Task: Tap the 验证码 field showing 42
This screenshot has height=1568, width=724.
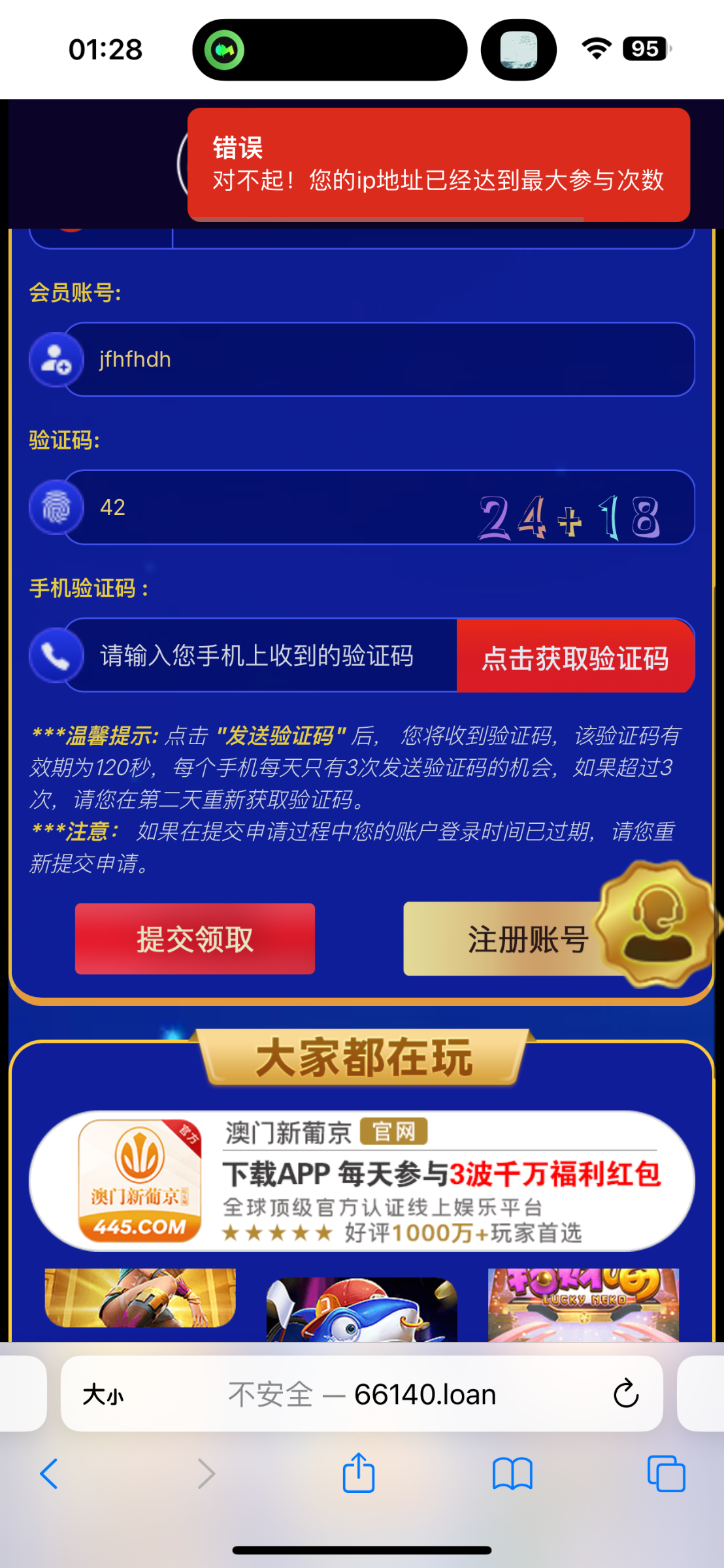Action: point(274,508)
